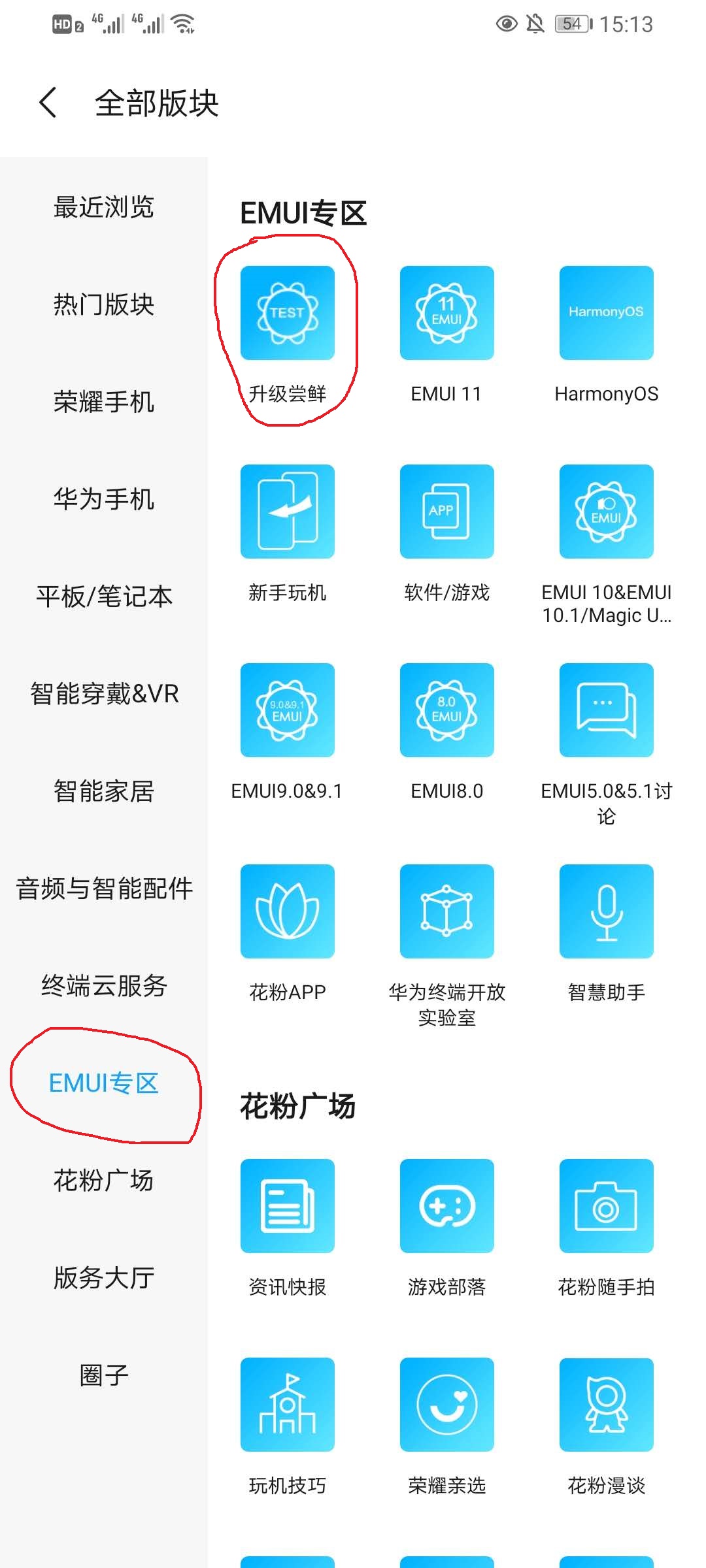Open 新手玩机 board
This screenshot has width=706, height=1568.
[287, 512]
